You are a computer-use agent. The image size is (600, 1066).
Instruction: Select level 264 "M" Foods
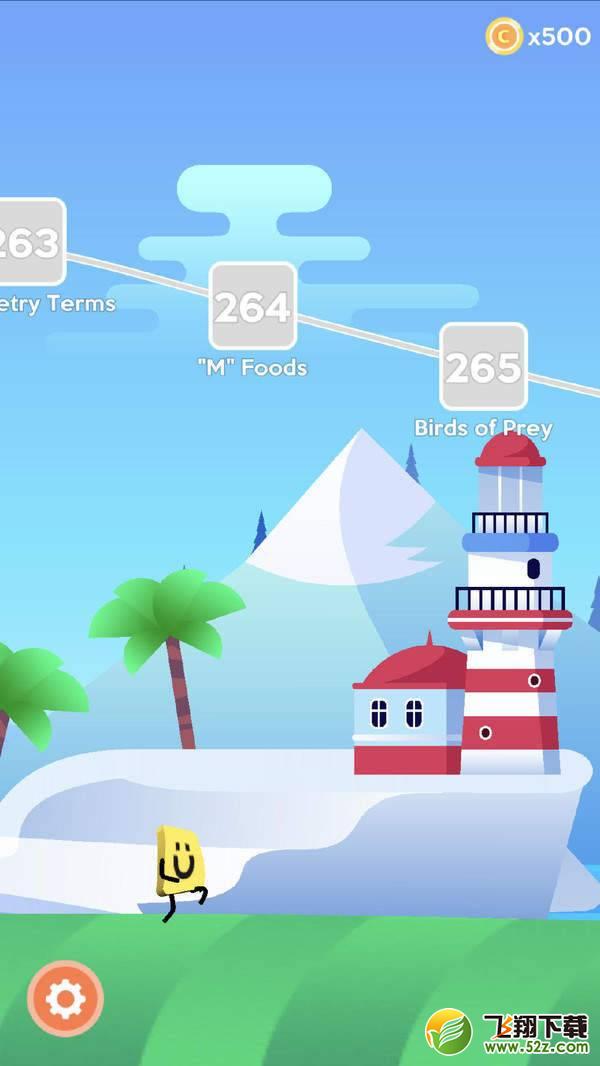(253, 306)
